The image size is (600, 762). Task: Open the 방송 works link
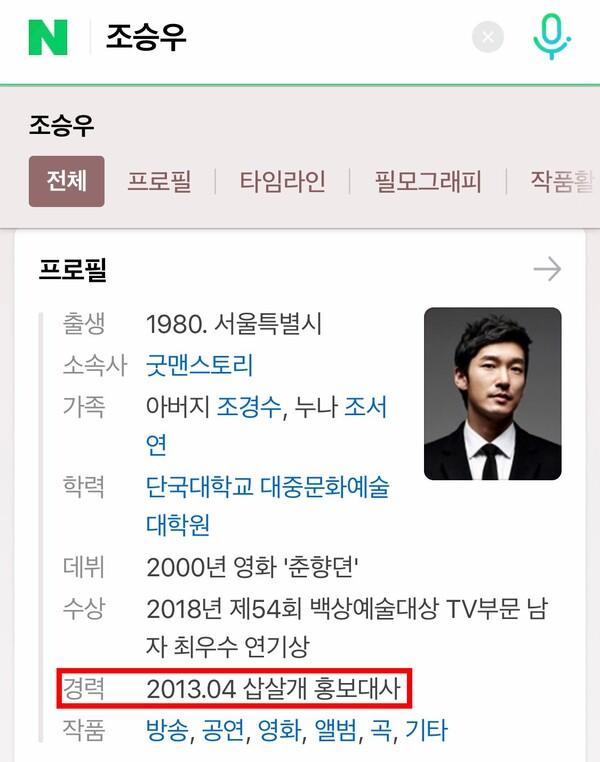tap(166, 731)
